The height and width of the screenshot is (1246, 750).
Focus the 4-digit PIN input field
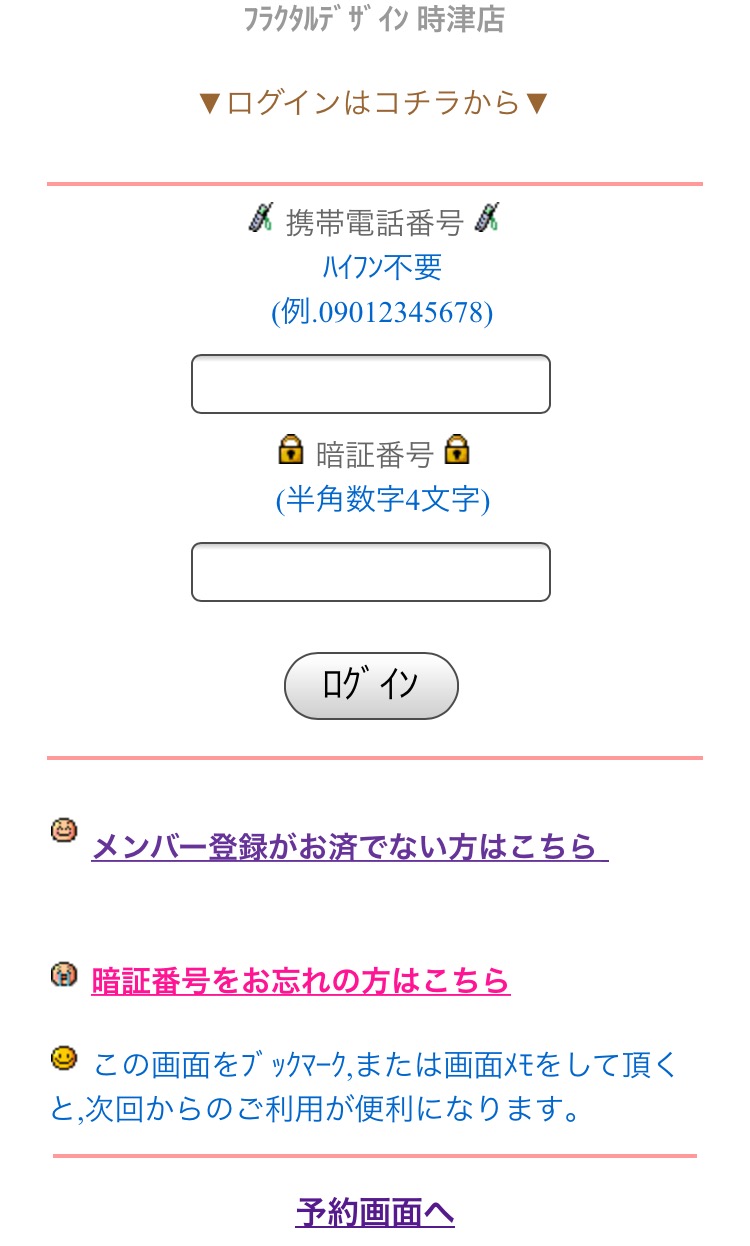[371, 572]
